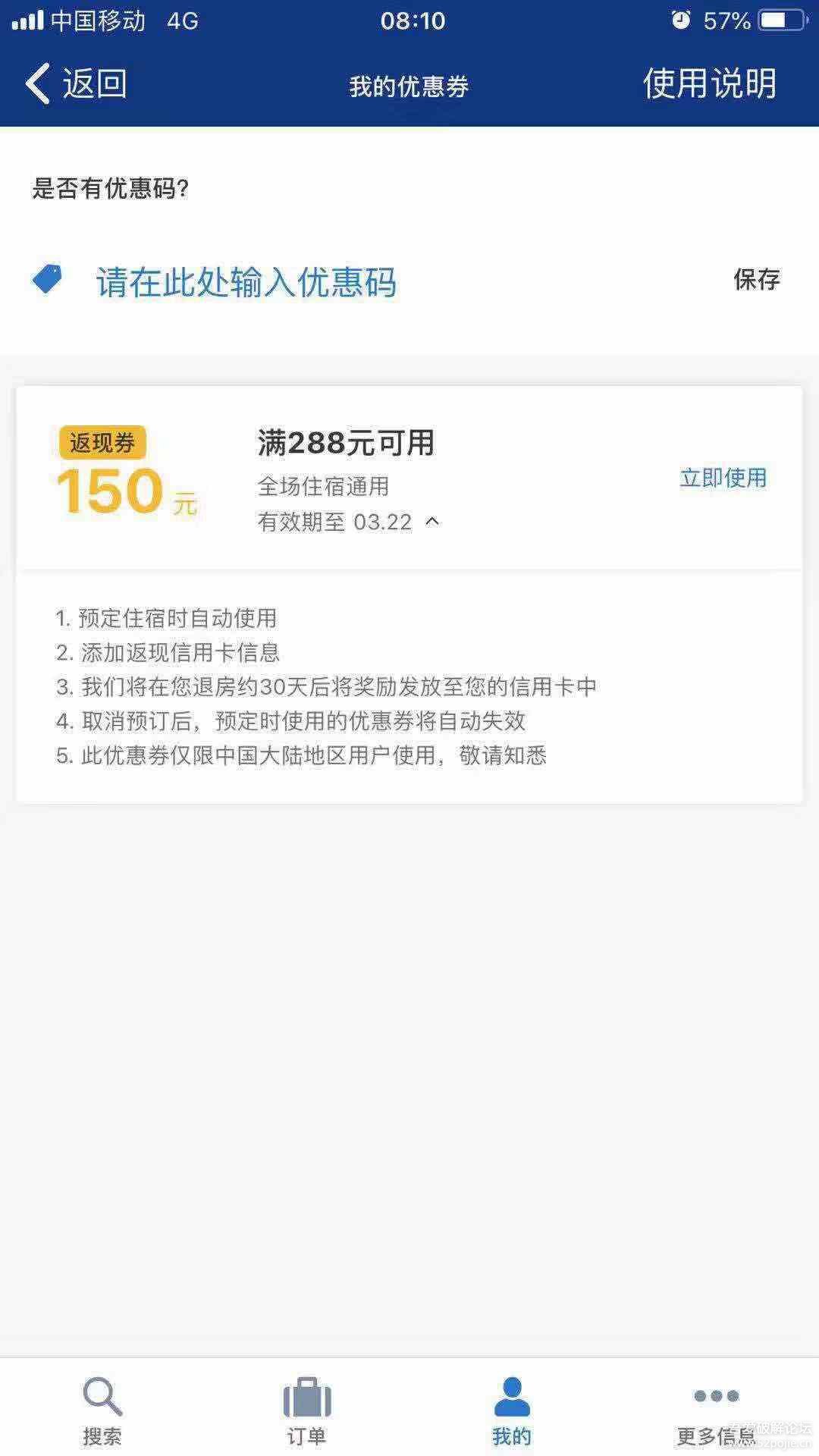Use the 150元 coupon via 立即使用
The height and width of the screenshot is (1456, 819).
(723, 478)
